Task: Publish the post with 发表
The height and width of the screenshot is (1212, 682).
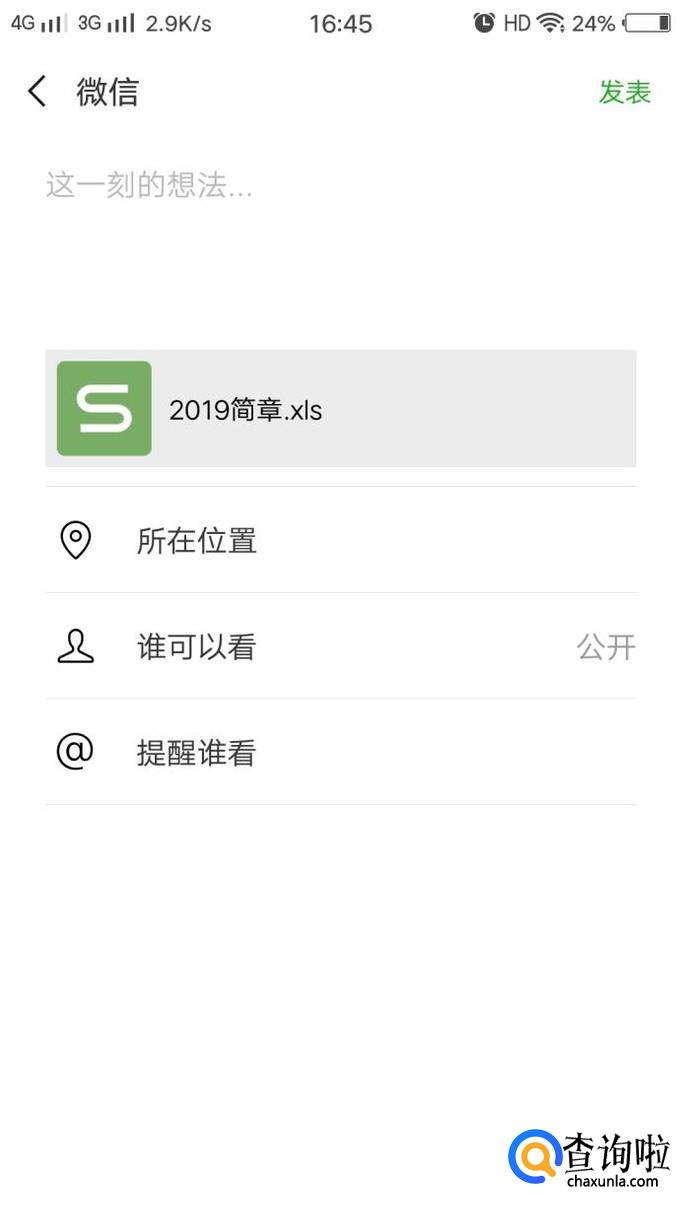Action: pos(625,92)
